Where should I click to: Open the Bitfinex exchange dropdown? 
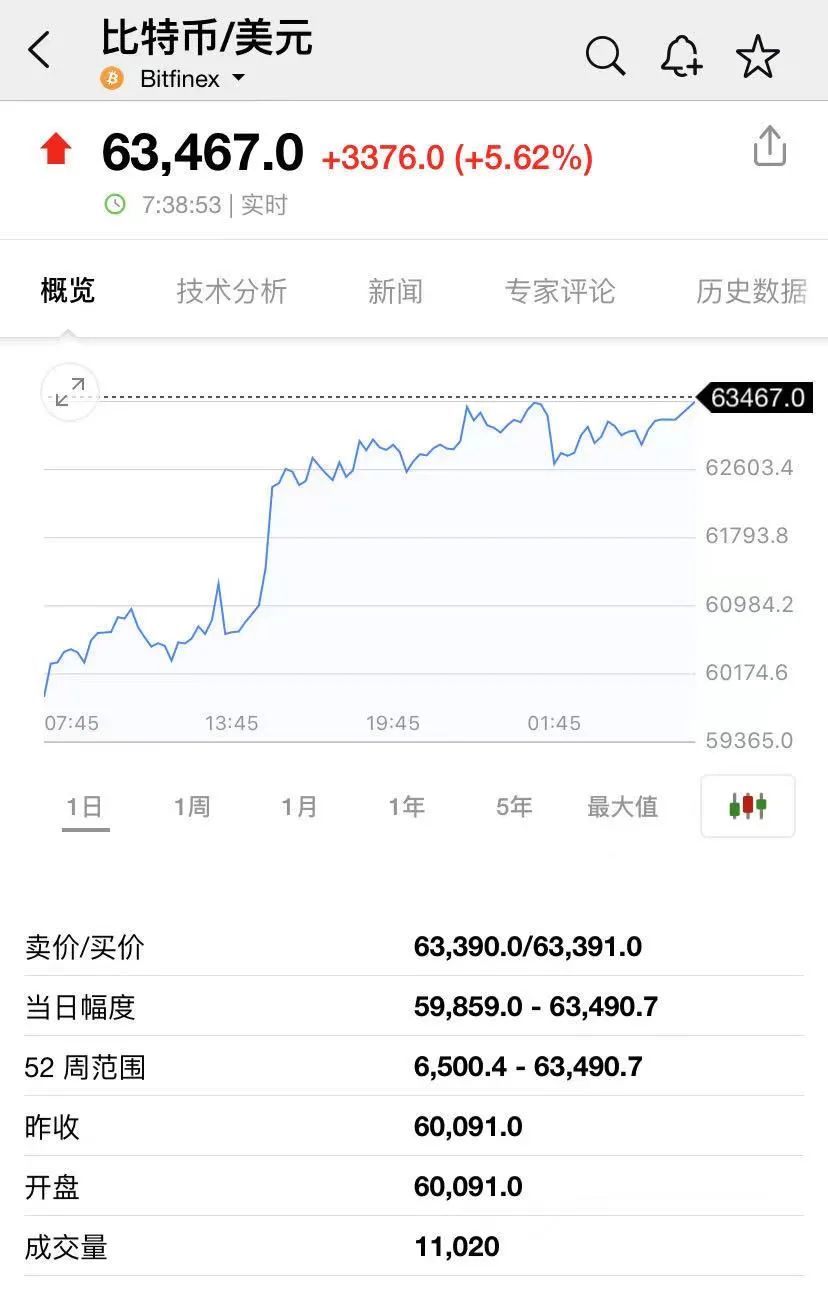(x=190, y=79)
